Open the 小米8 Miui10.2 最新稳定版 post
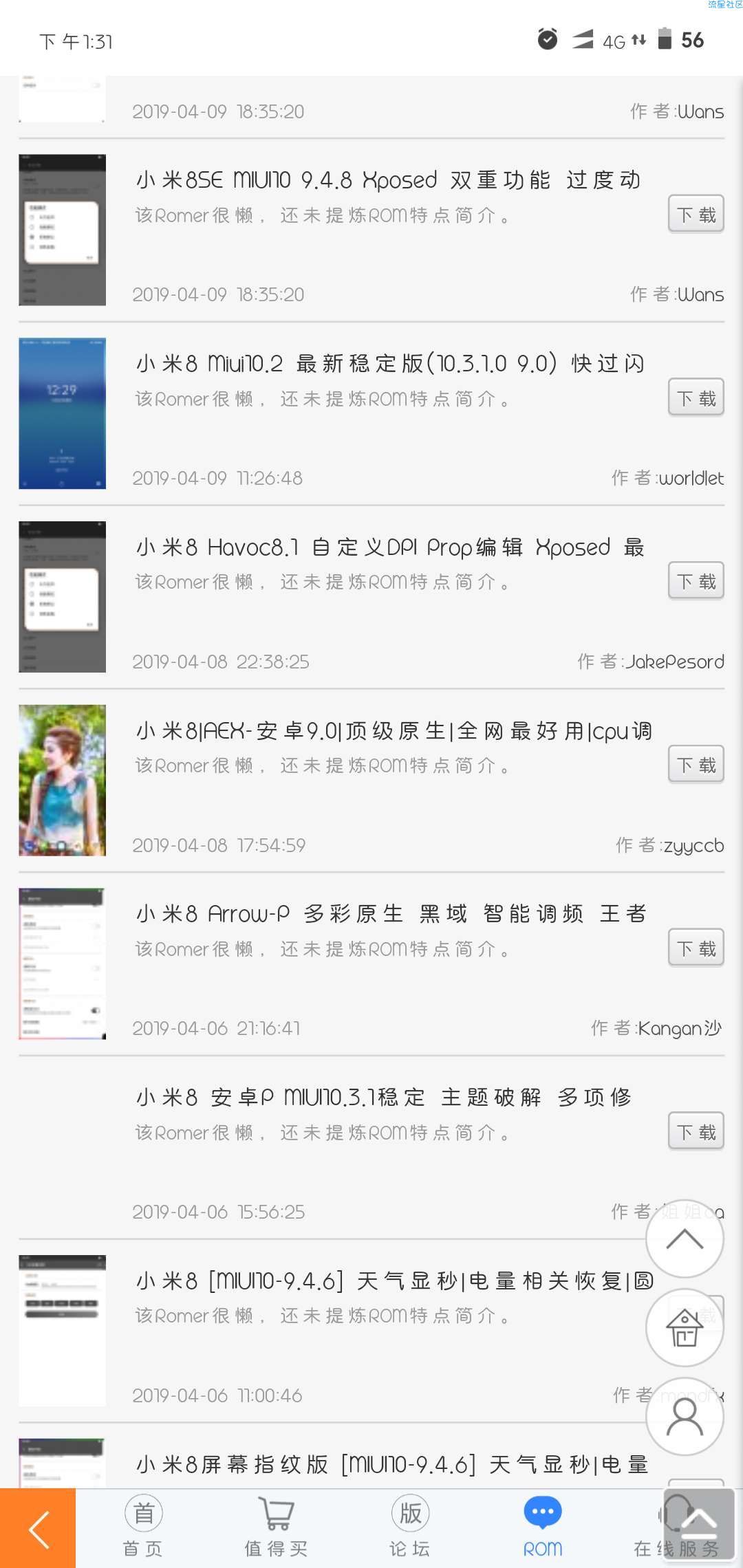 pos(390,363)
